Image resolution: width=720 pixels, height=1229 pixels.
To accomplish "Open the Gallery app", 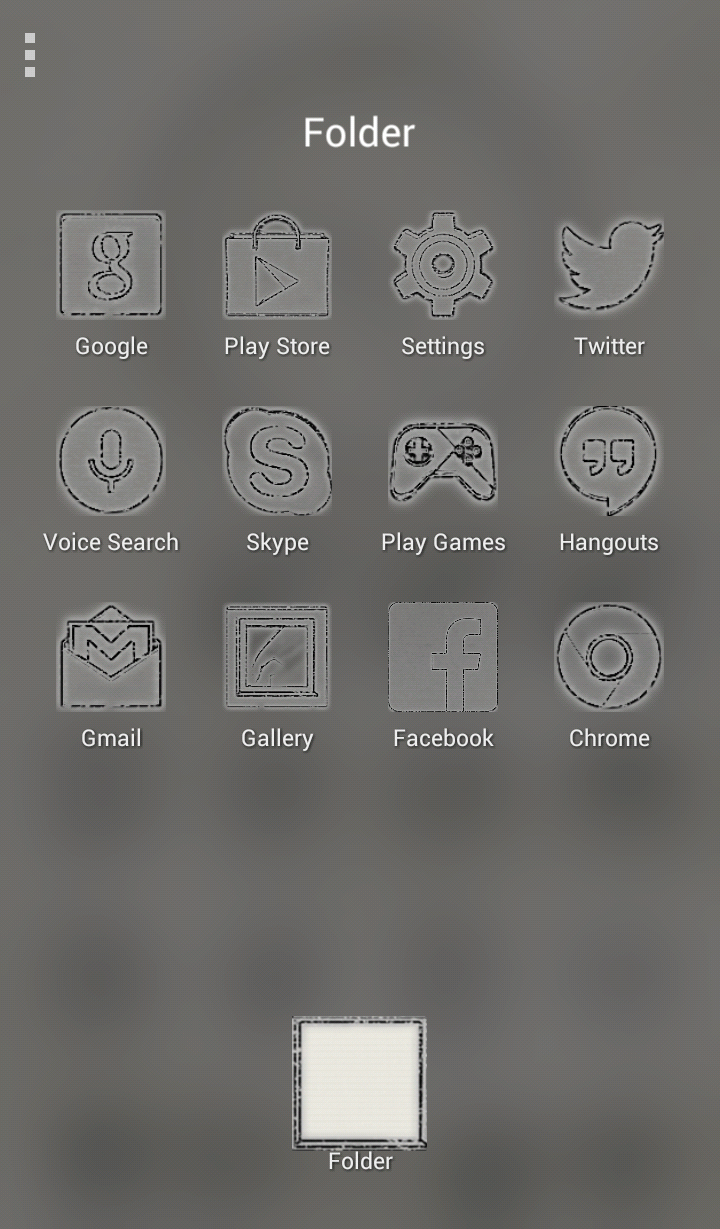I will point(277,656).
